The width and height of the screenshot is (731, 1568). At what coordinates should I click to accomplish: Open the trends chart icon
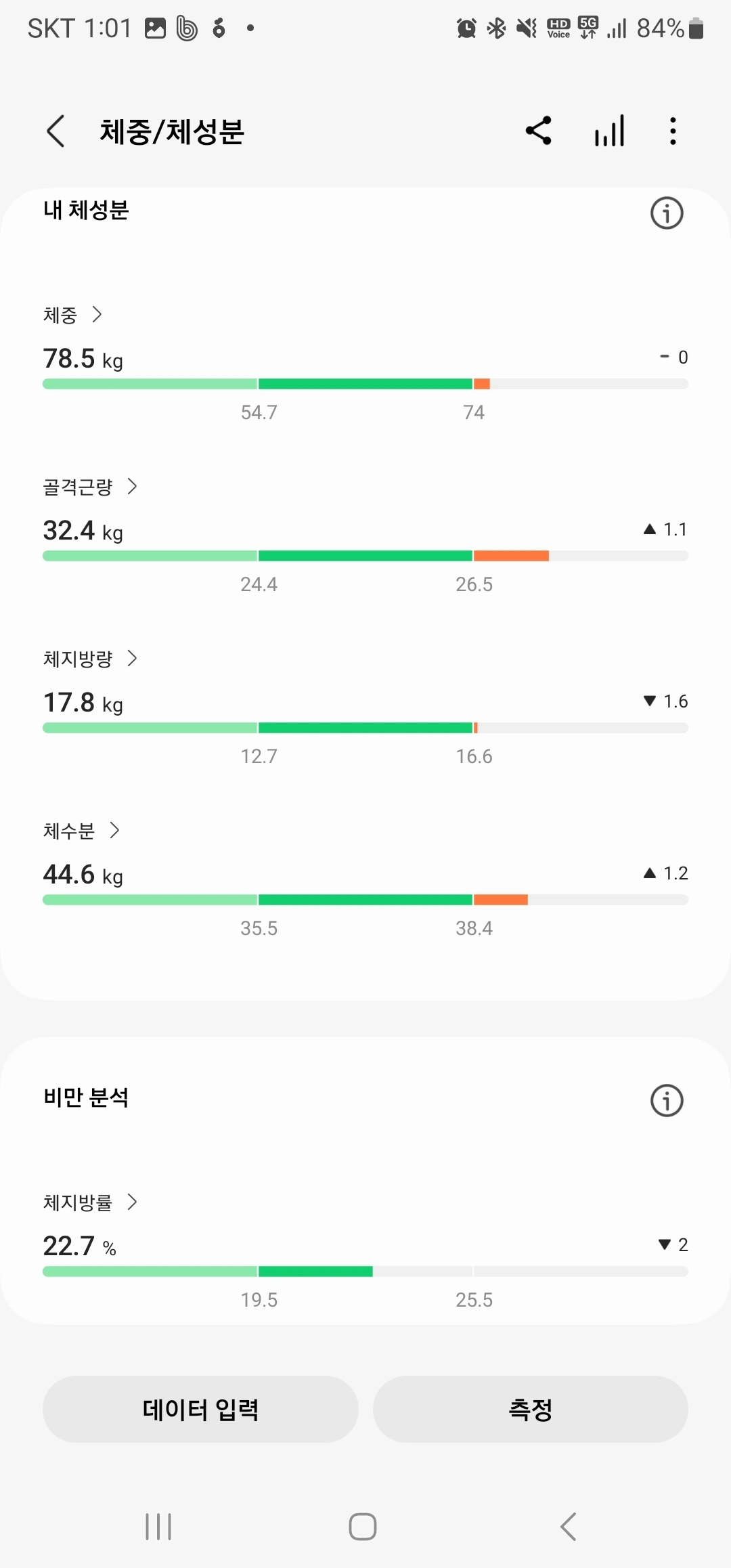pyautogui.click(x=609, y=131)
